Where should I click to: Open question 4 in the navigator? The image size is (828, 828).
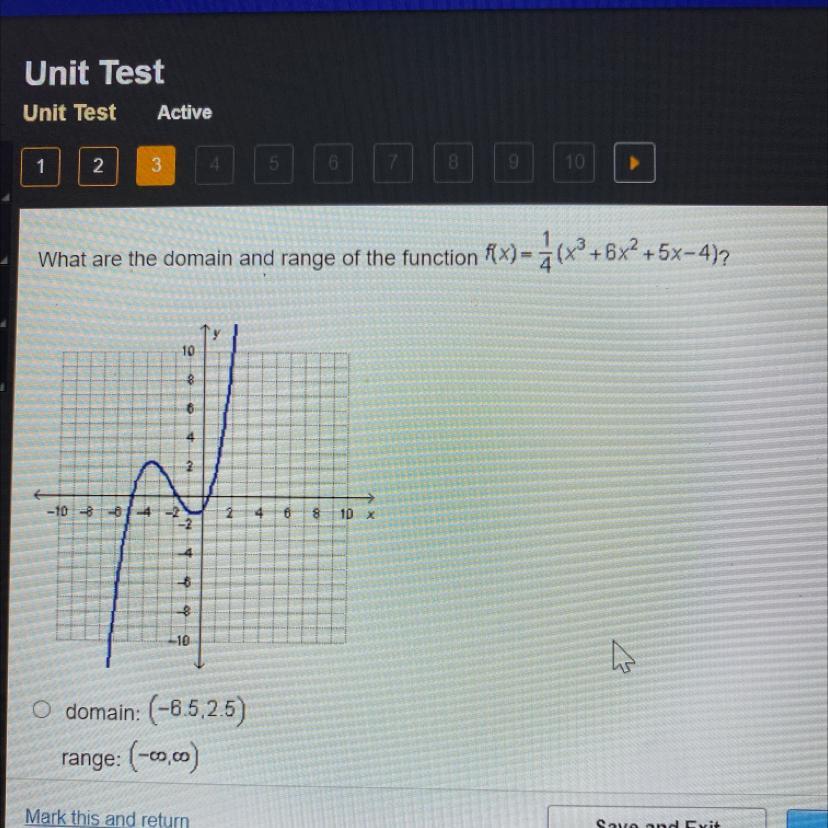tap(215, 164)
